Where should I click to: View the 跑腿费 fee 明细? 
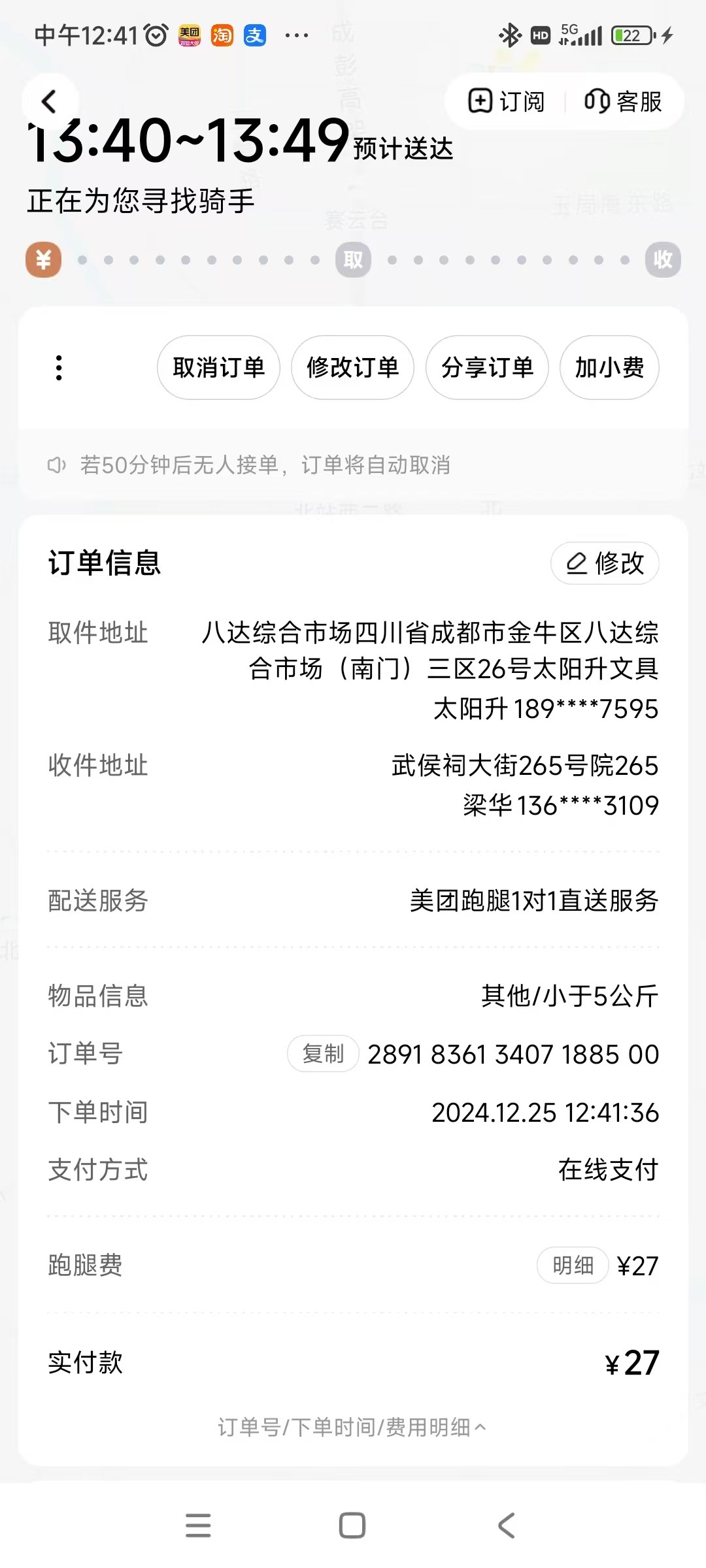[573, 1266]
